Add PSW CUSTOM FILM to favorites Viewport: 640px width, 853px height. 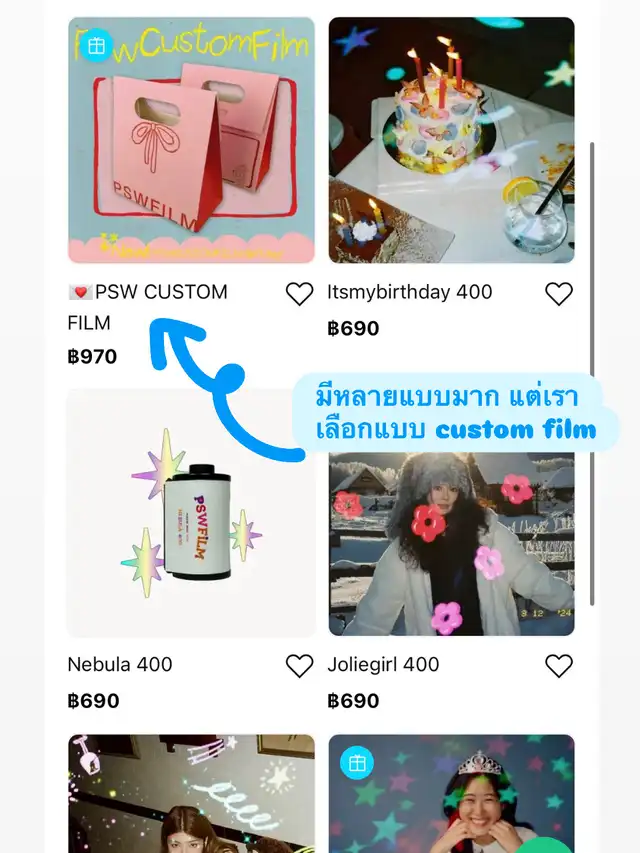click(x=299, y=293)
